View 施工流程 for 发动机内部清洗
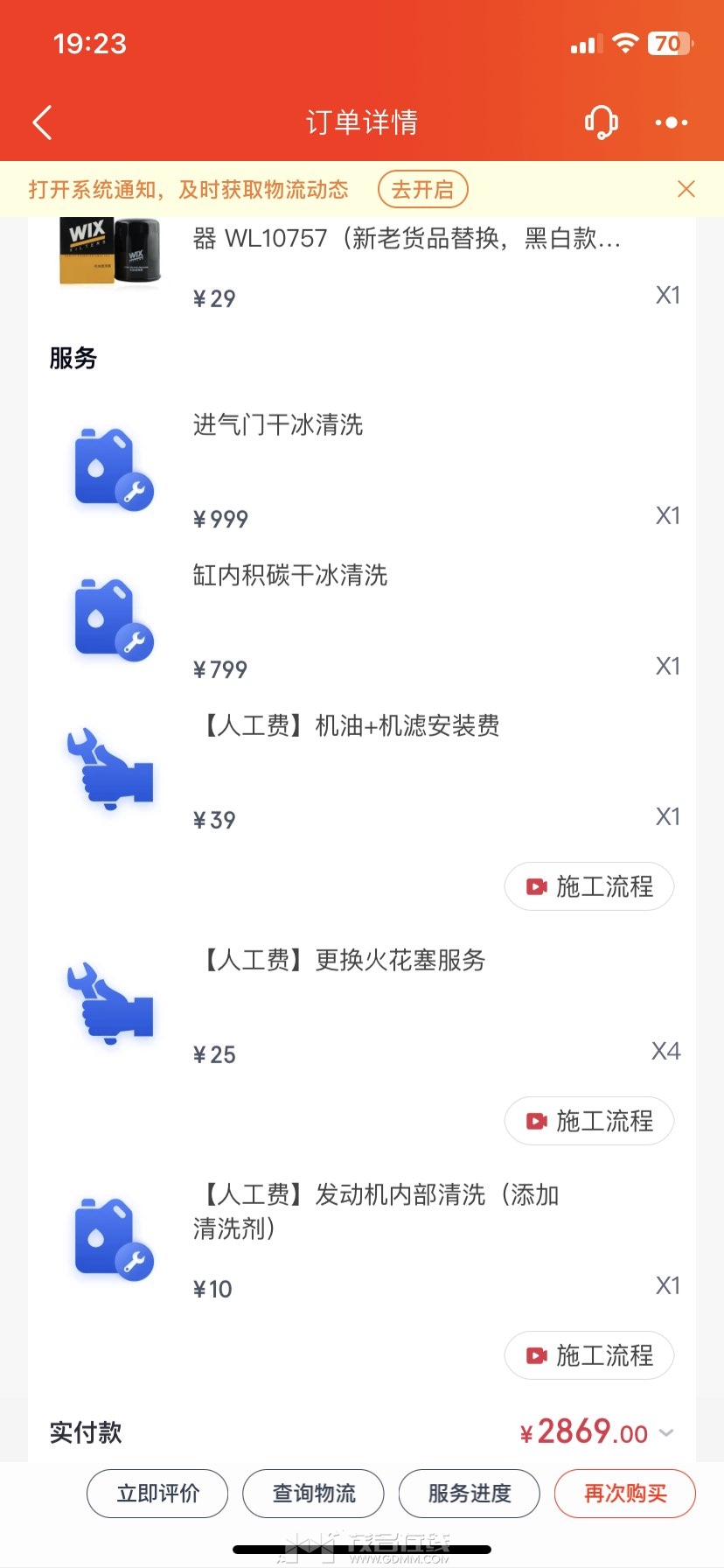This screenshot has height=1568, width=724. point(589,1355)
